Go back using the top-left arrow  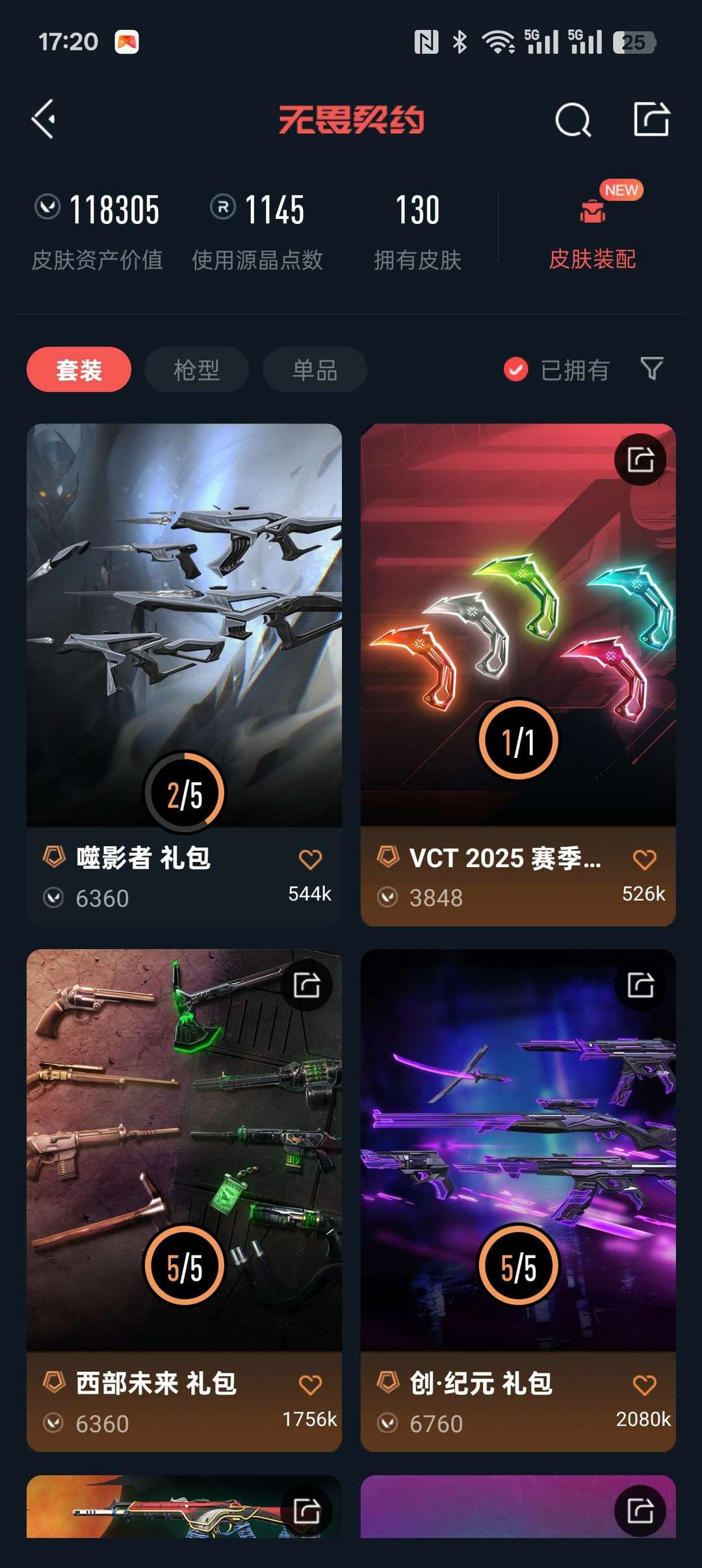(x=44, y=120)
